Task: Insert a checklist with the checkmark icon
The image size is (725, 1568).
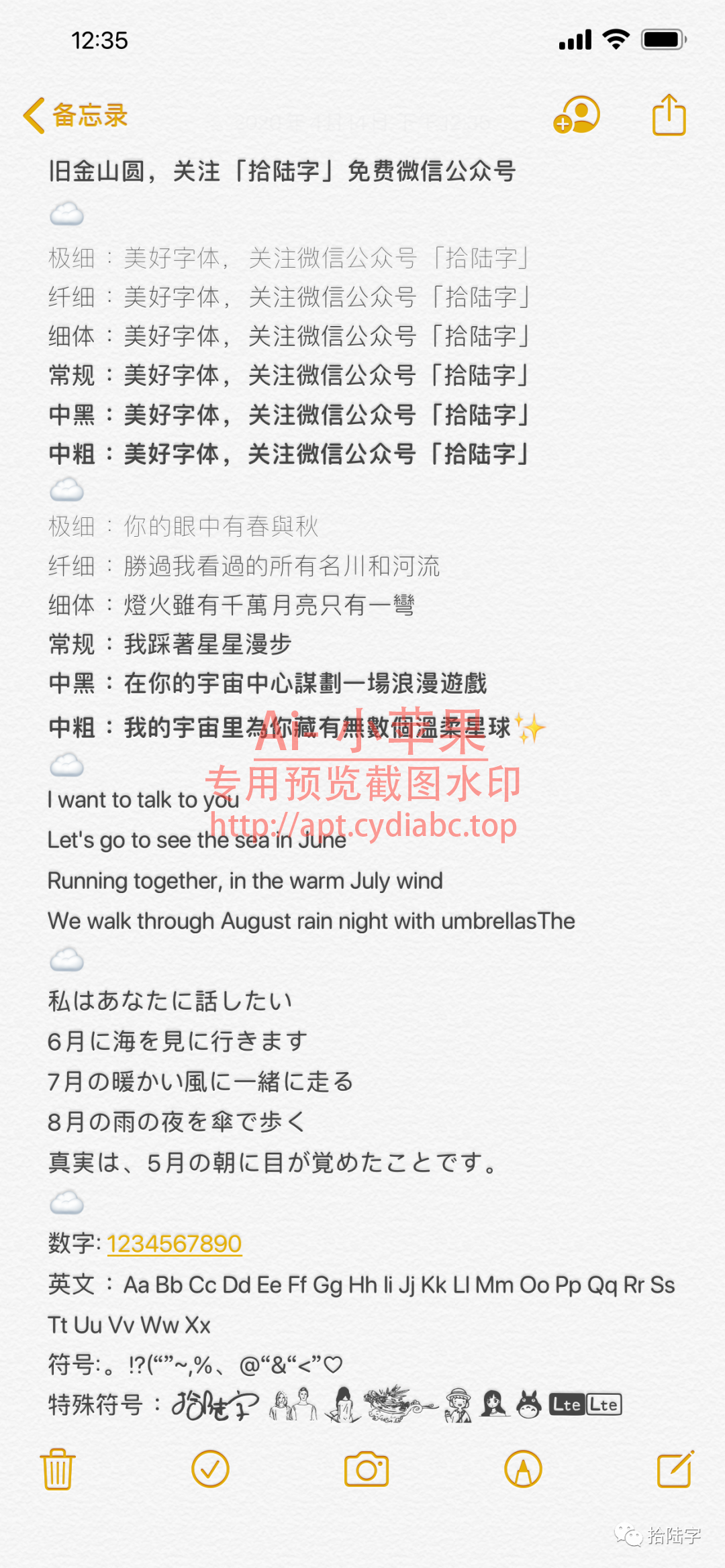Action: coord(210,1469)
